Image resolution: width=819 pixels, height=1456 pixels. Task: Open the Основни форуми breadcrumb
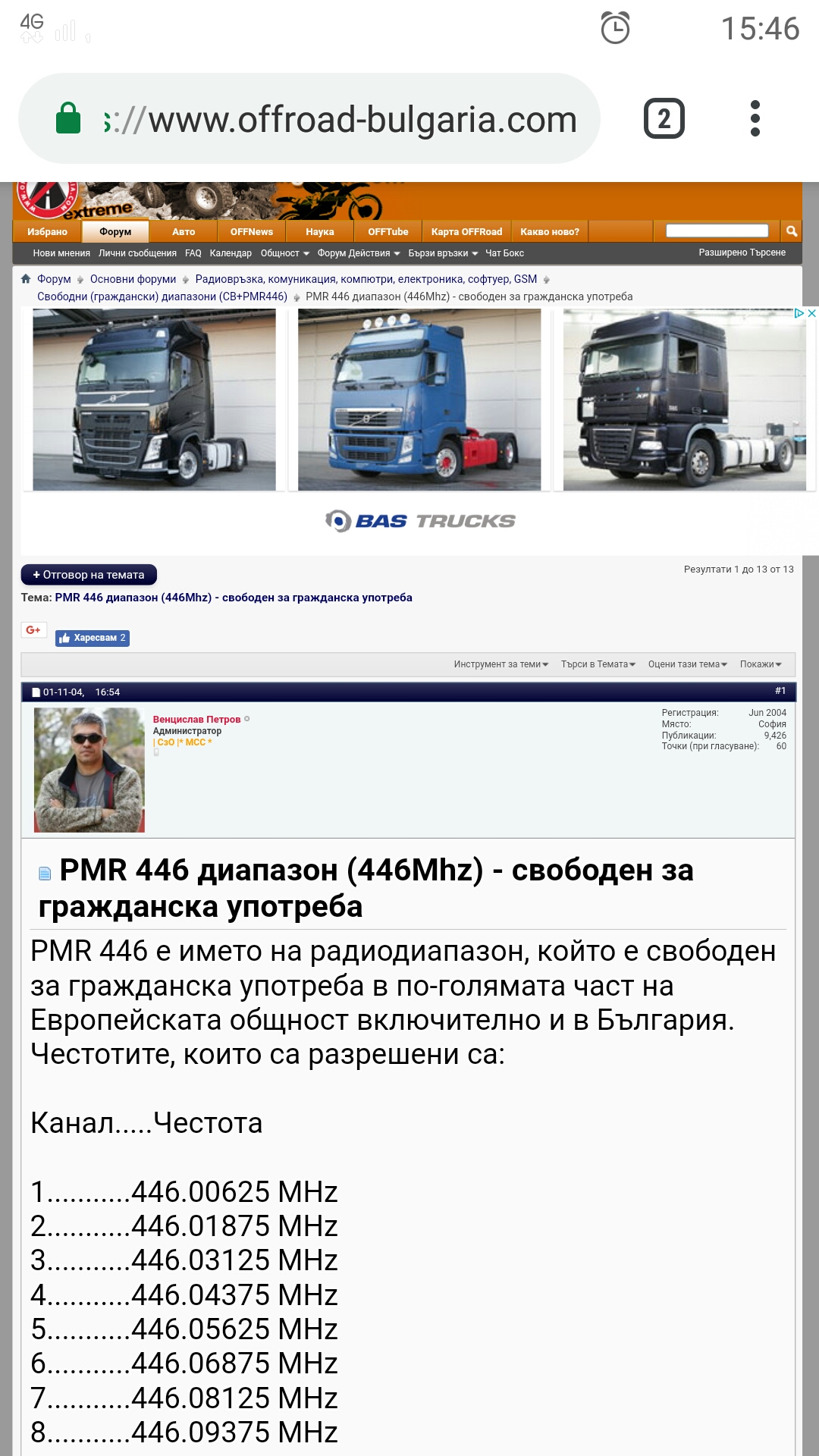pyautogui.click(x=133, y=279)
